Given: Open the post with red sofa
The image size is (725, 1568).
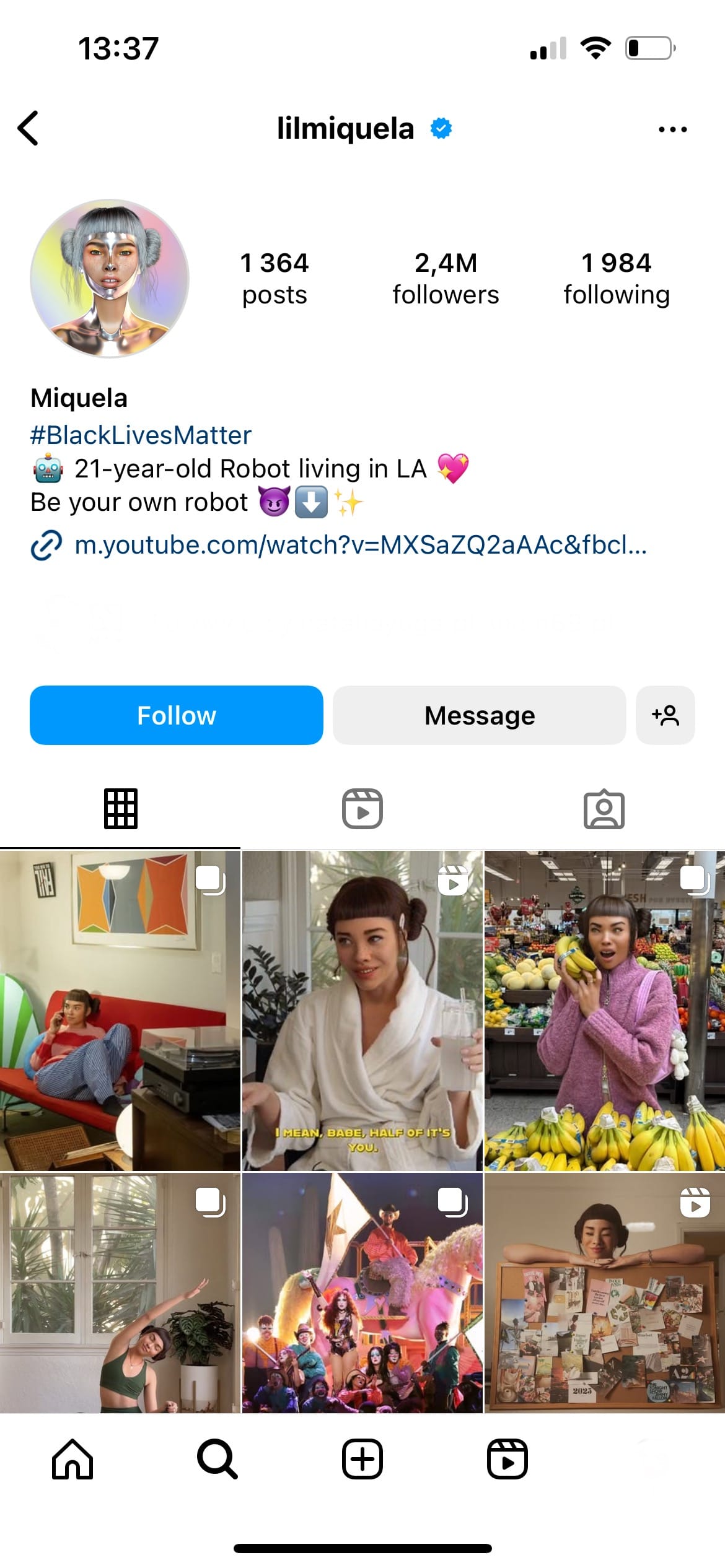Looking at the screenshot, I should click(120, 1011).
